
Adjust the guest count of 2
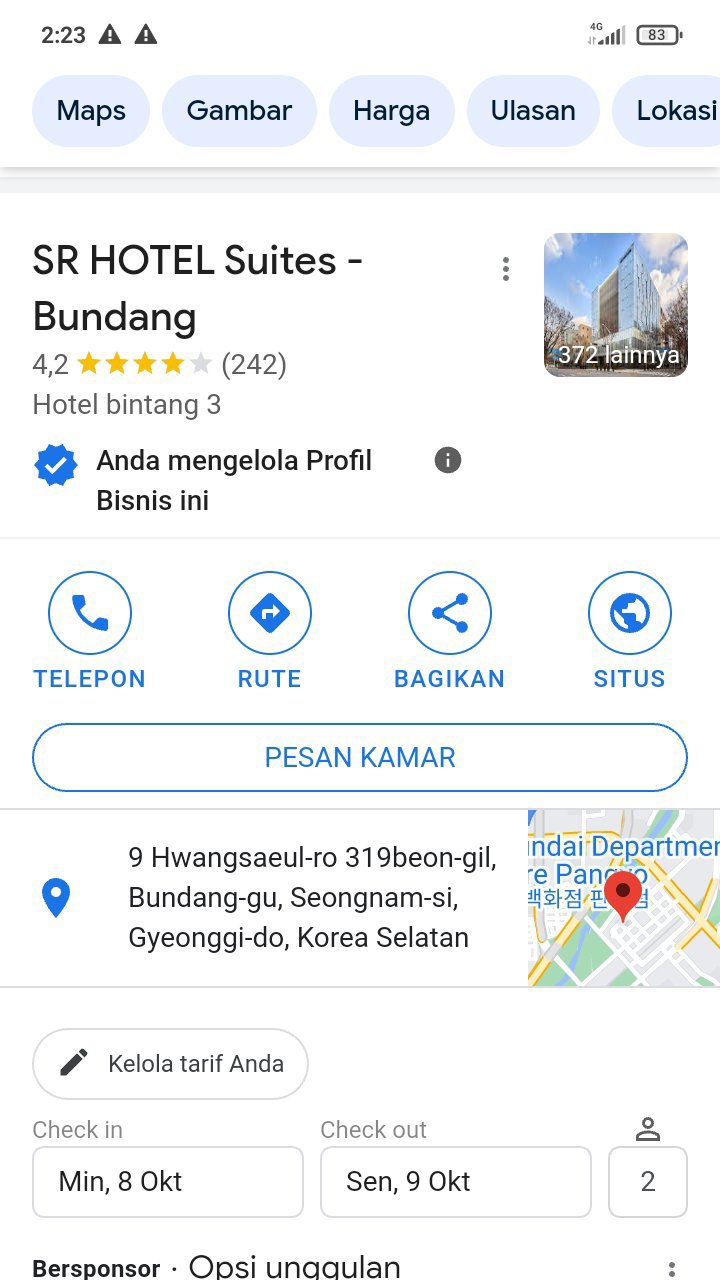pyautogui.click(x=648, y=1182)
